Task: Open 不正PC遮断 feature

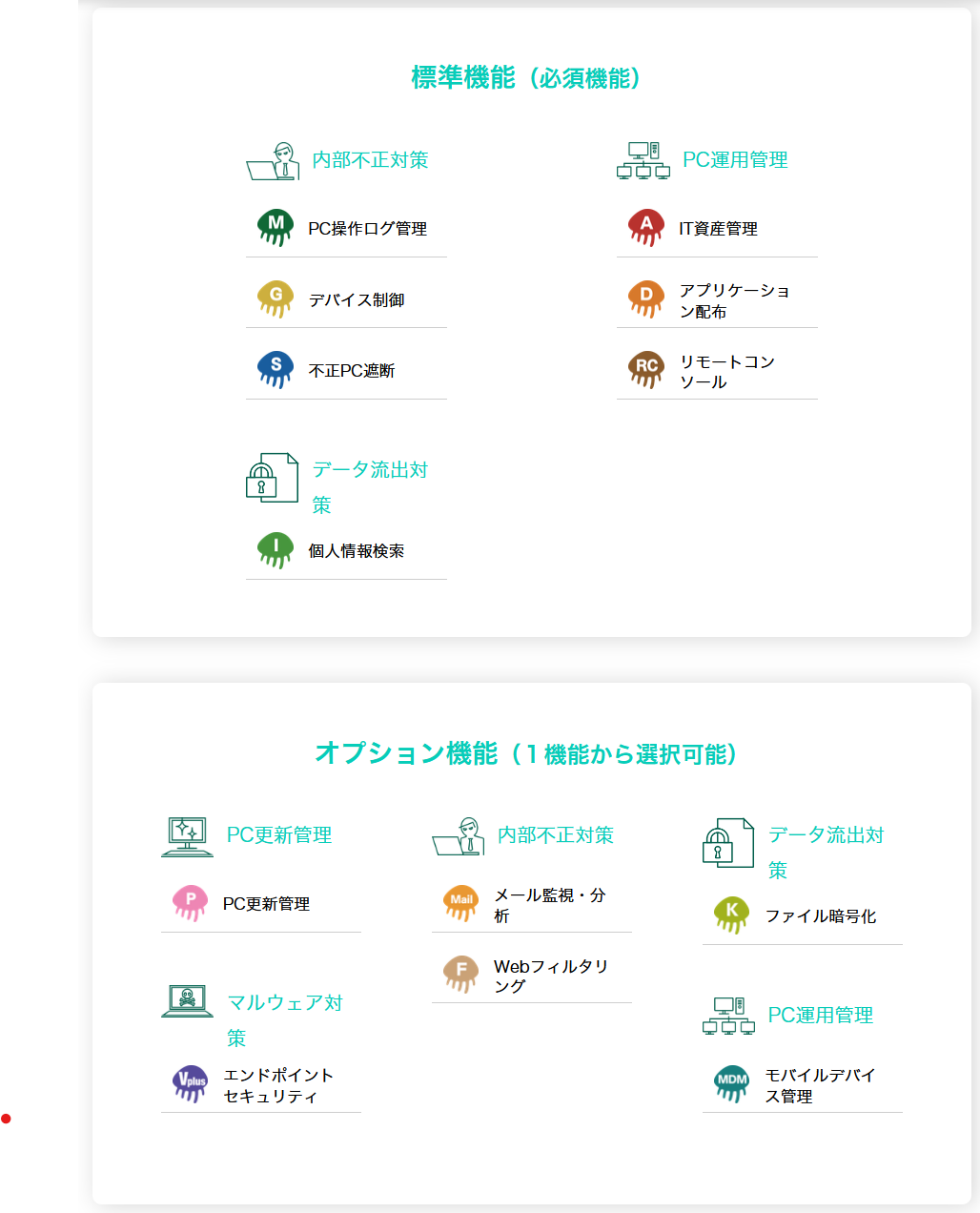Action: pos(351,371)
